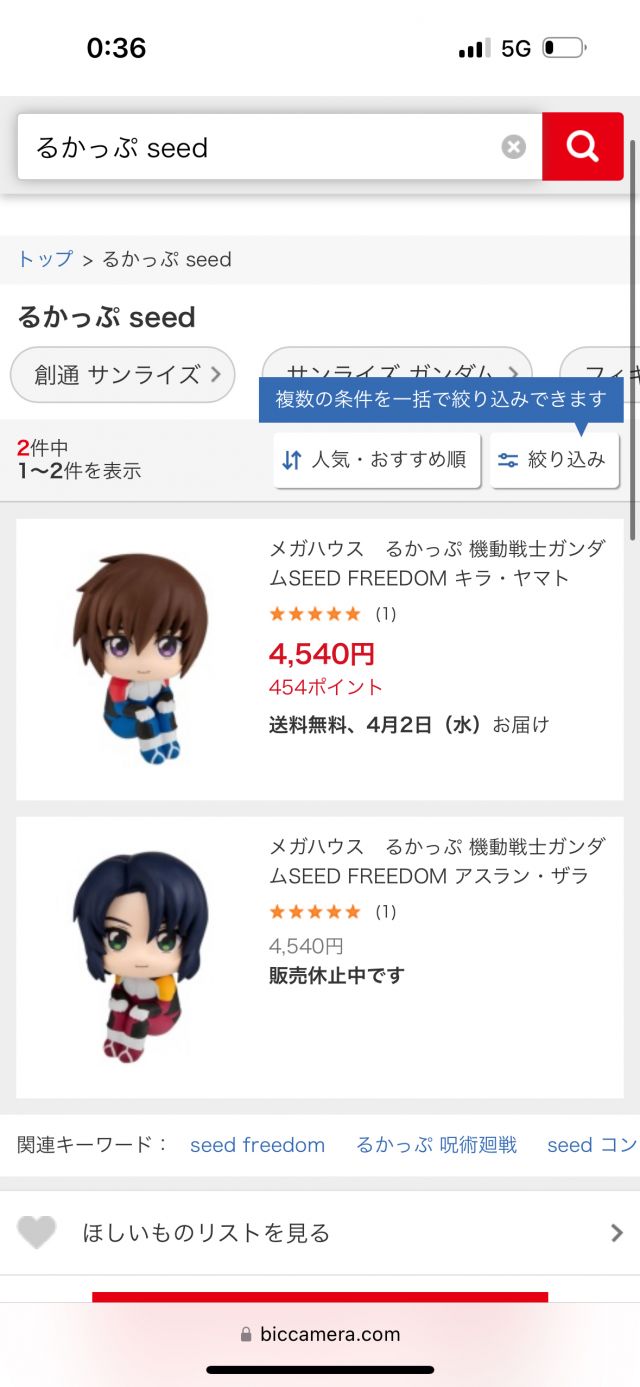Open the トップ breadcrumb link
The height and width of the screenshot is (1387, 640).
click(x=45, y=259)
